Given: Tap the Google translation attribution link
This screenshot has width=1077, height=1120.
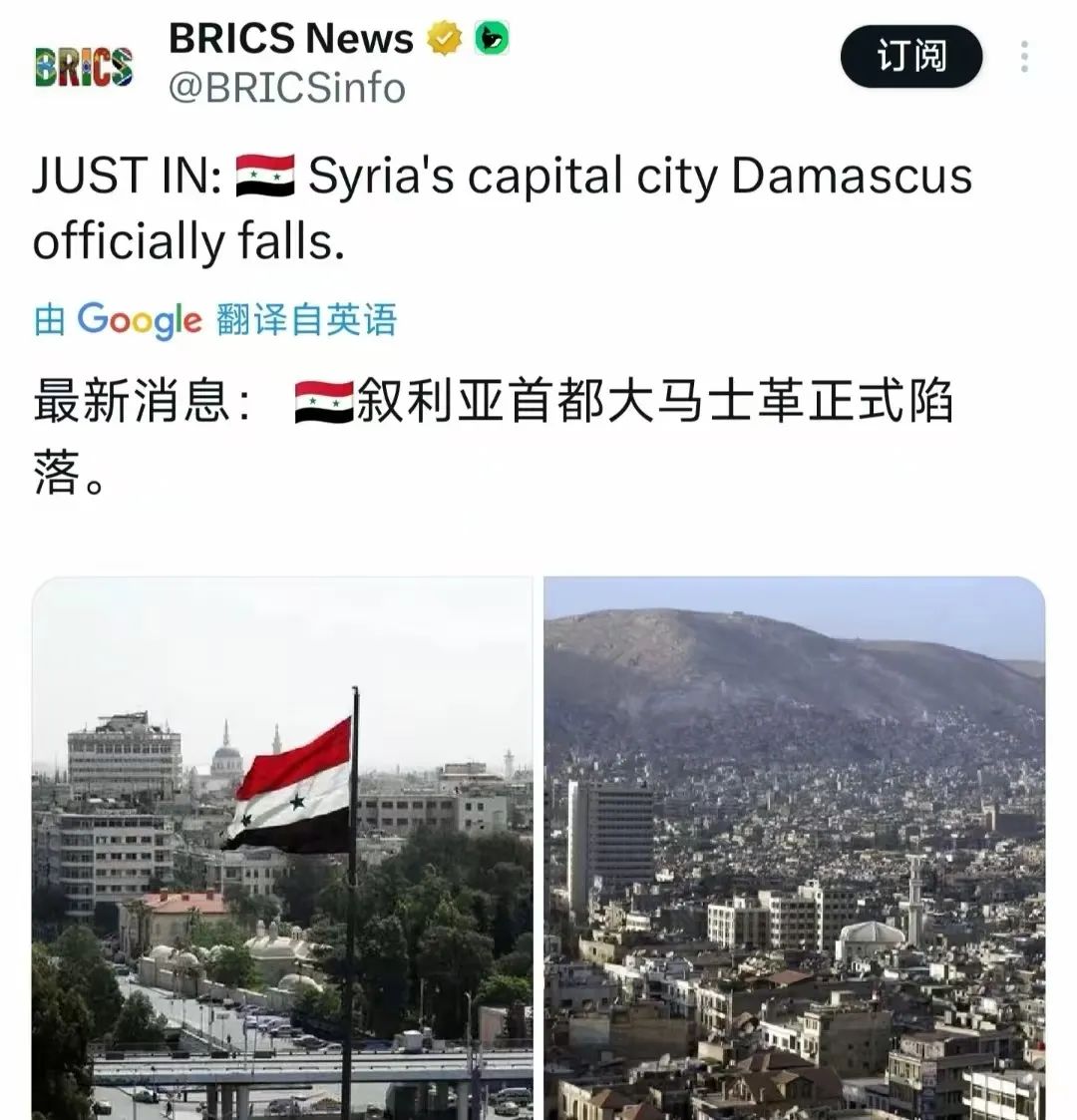Looking at the screenshot, I should point(215,319).
